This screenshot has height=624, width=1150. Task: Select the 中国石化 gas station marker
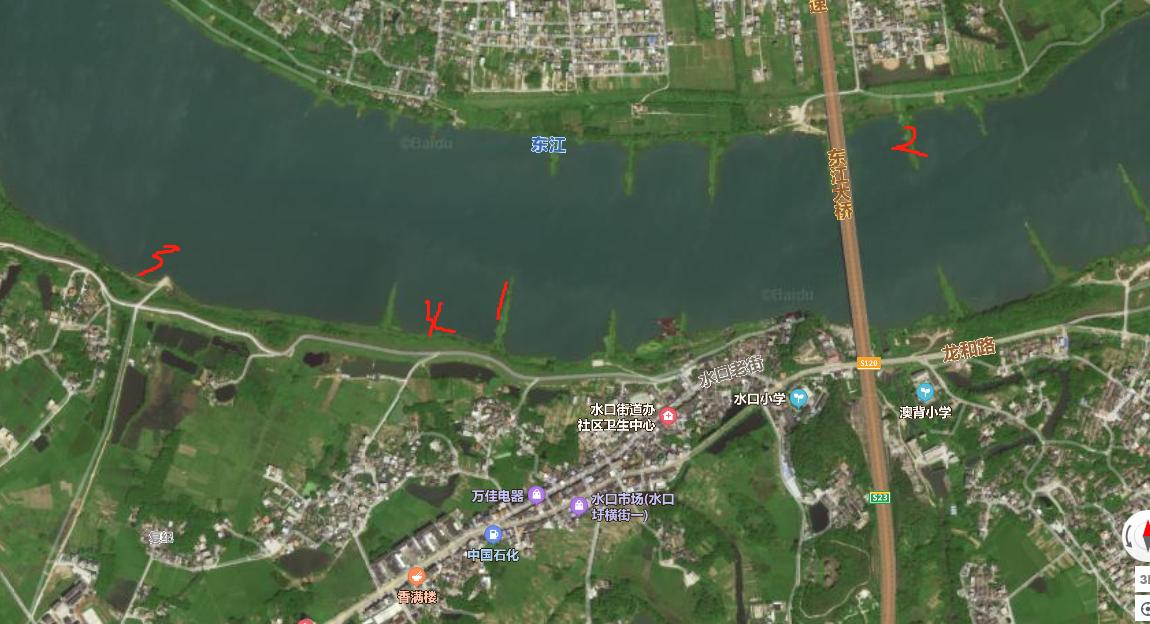tap(492, 535)
